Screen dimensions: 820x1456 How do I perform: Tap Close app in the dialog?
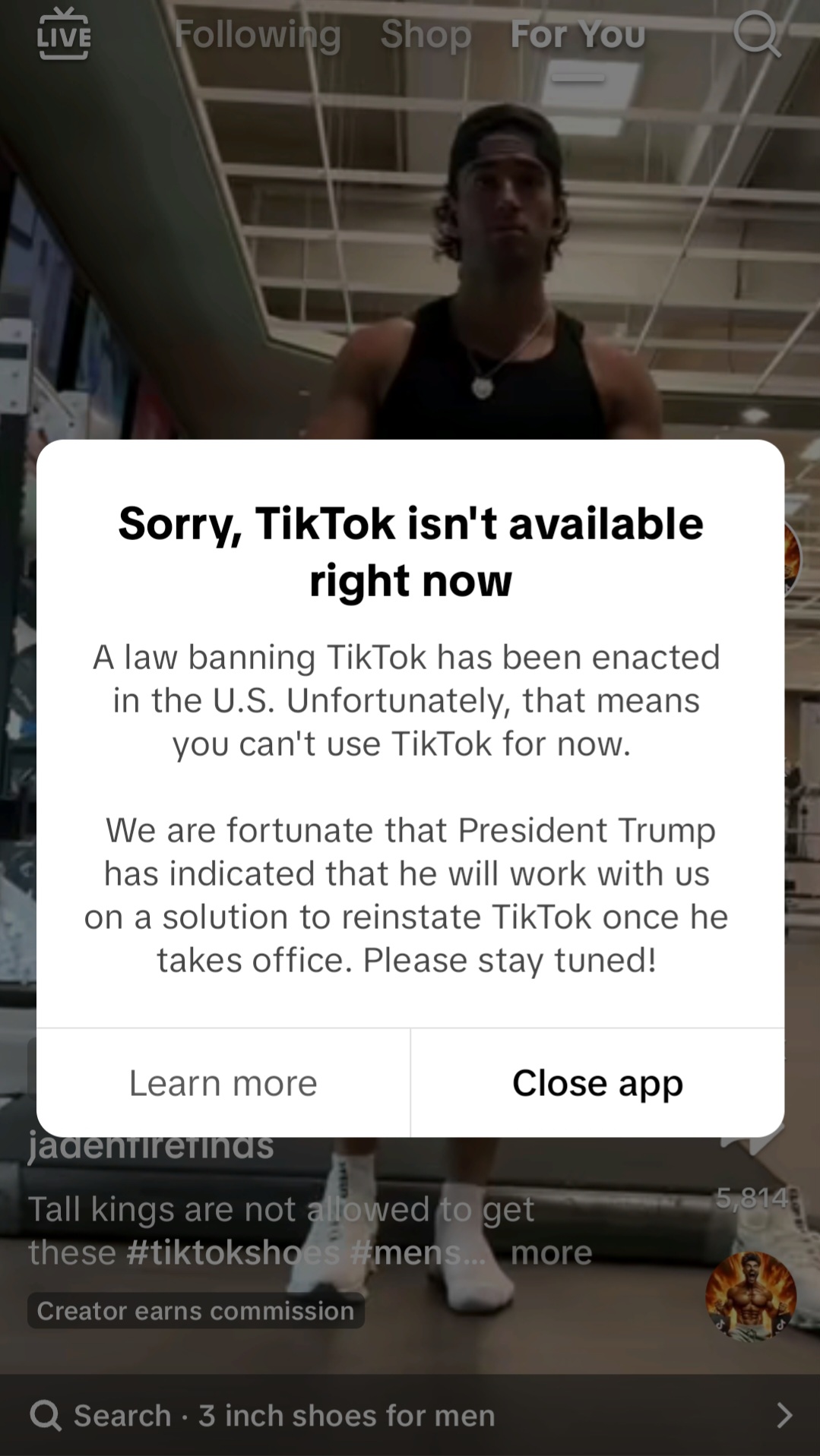(597, 1083)
